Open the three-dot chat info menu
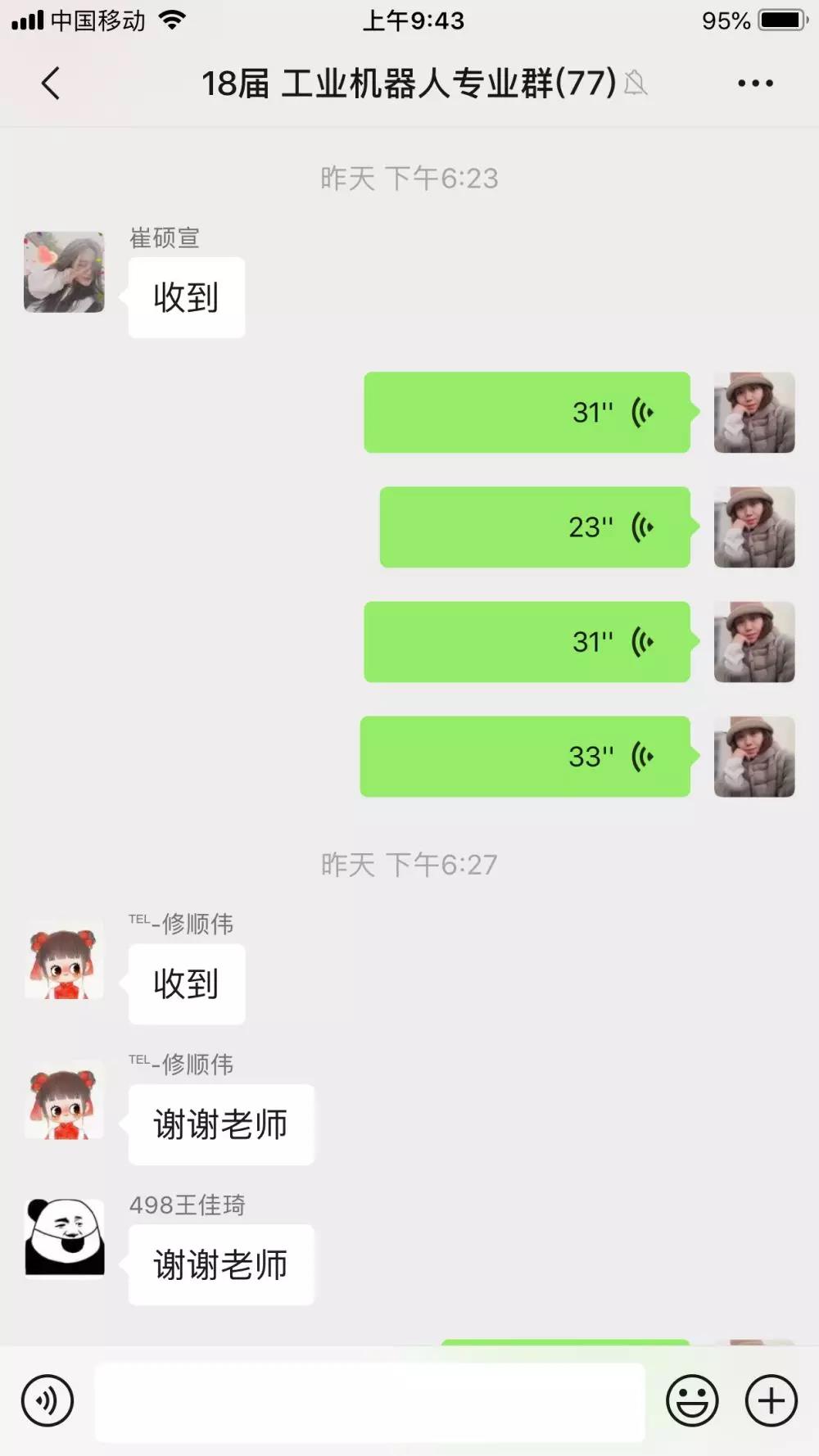This screenshot has width=819, height=1456. coord(754,84)
